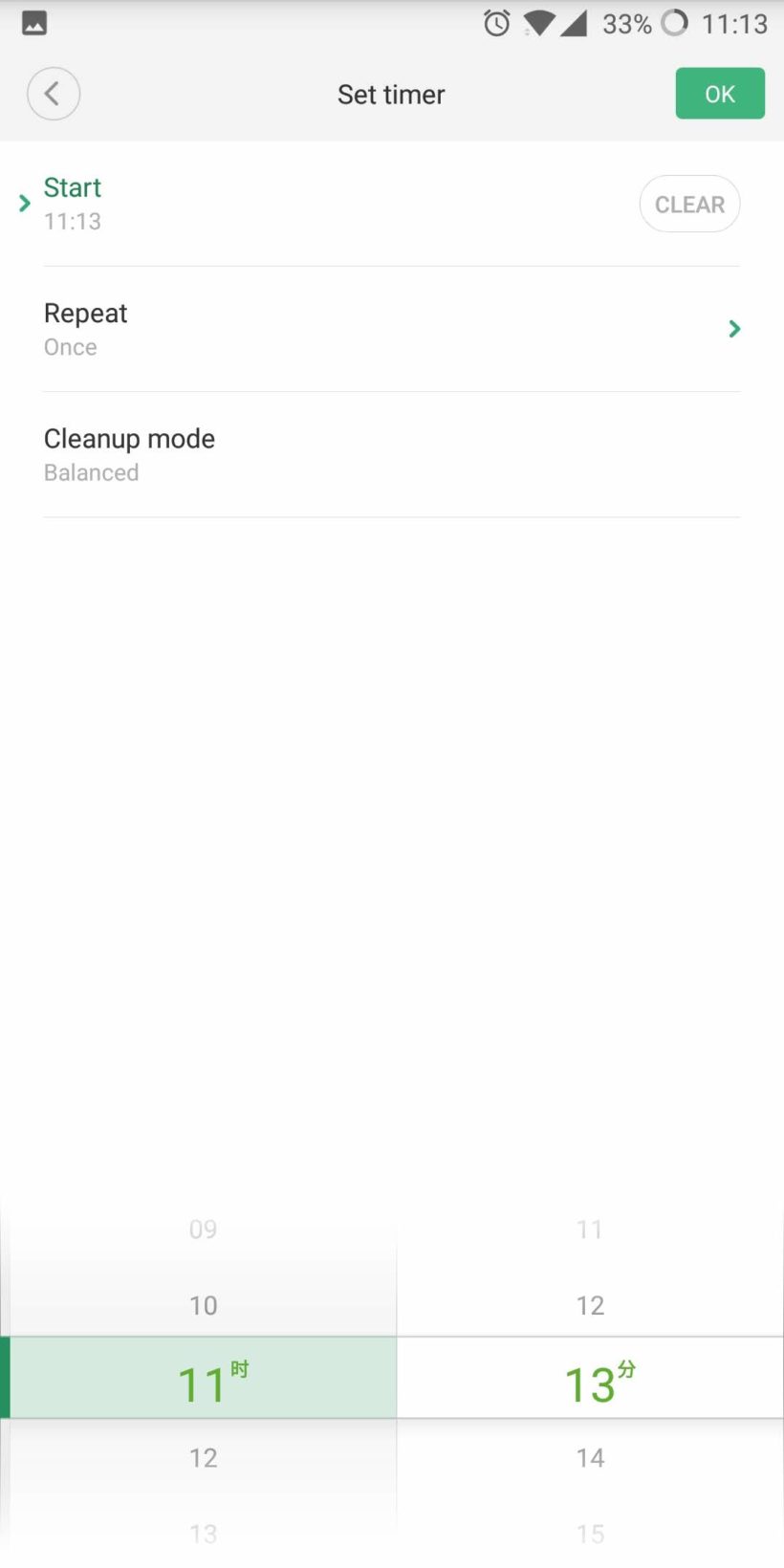Set minutes to 14
This screenshot has height=1568, width=784.
(590, 1458)
